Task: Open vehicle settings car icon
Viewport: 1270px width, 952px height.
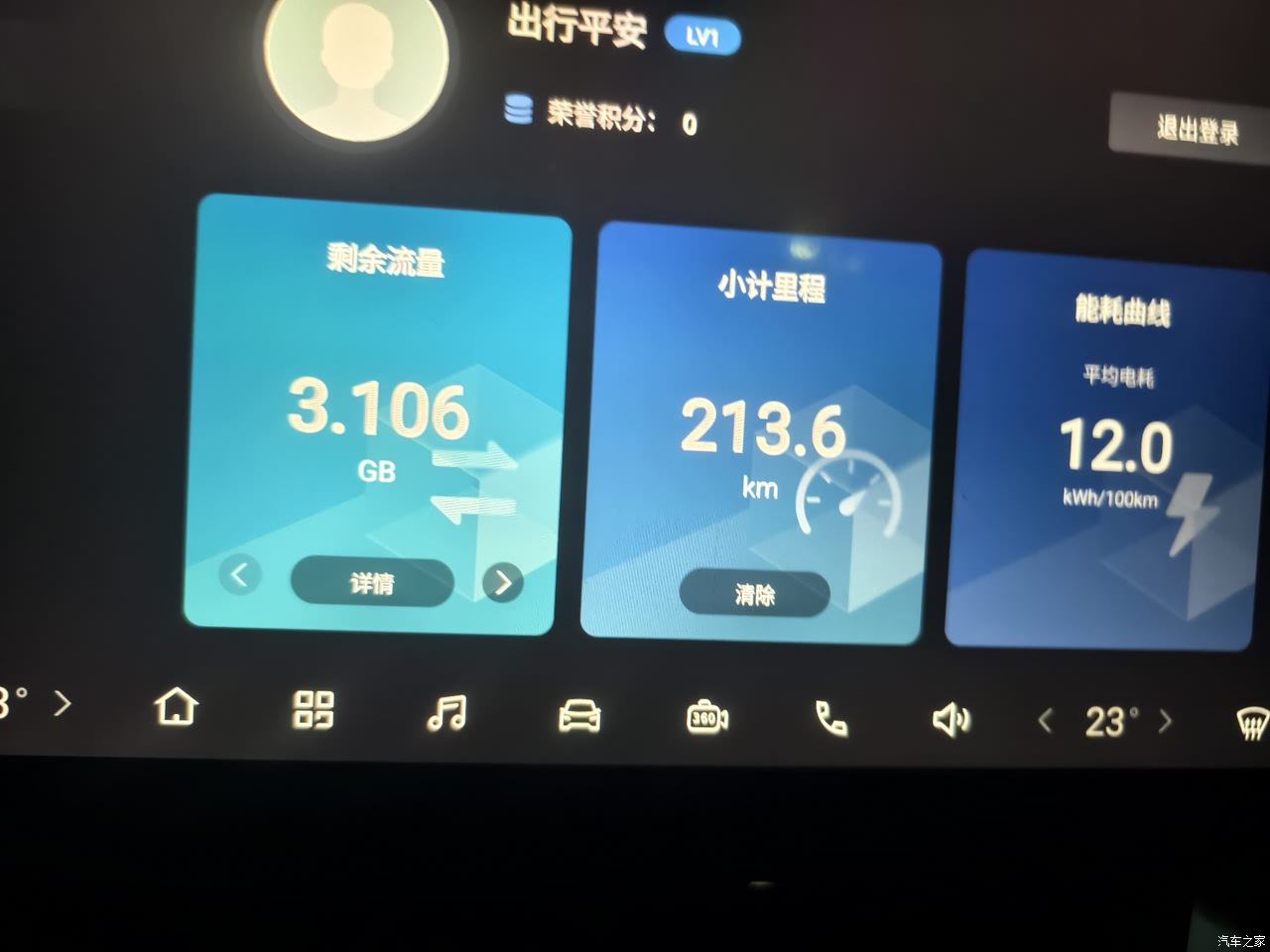Action: [579, 715]
